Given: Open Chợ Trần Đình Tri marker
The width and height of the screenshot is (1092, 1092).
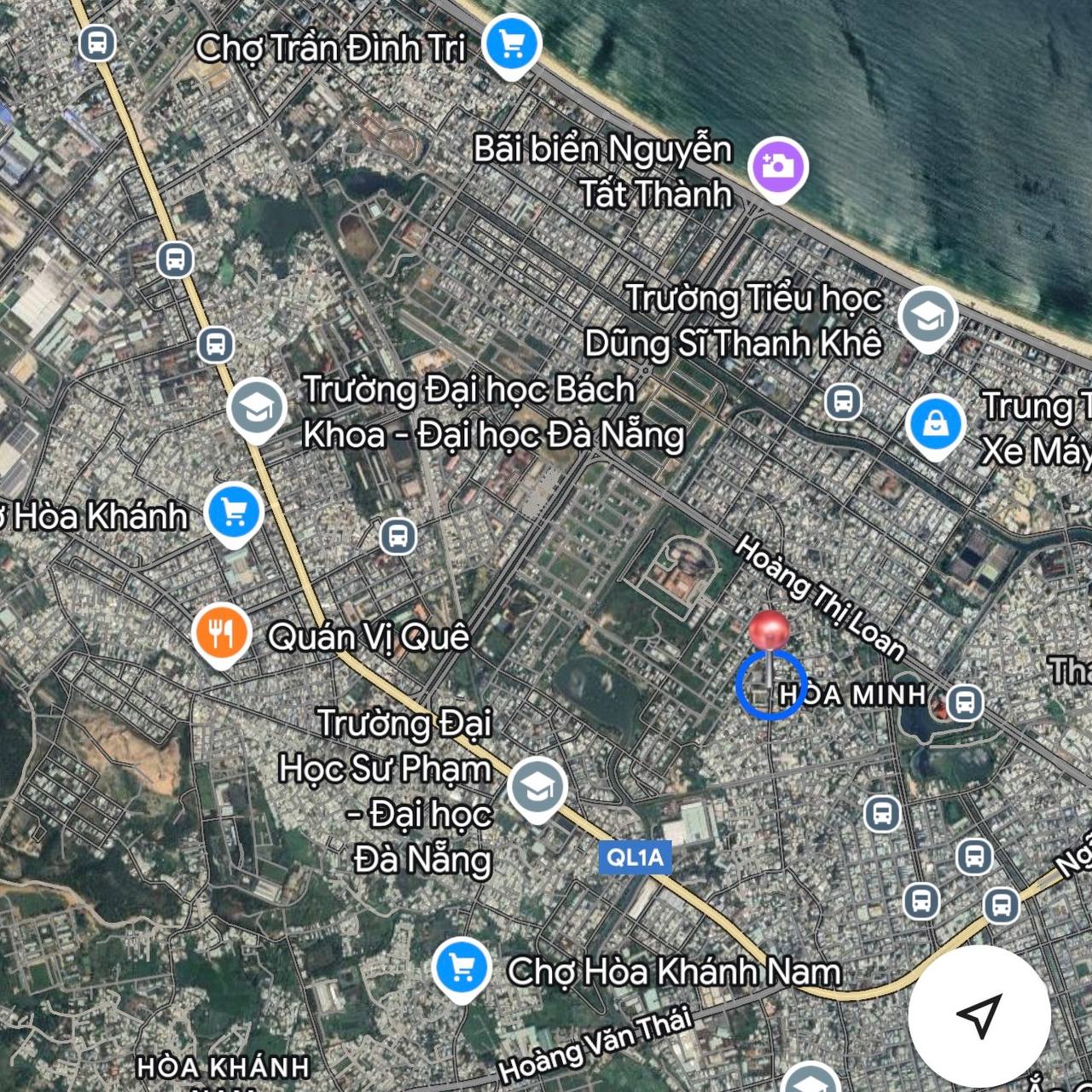Looking at the screenshot, I should point(511,44).
